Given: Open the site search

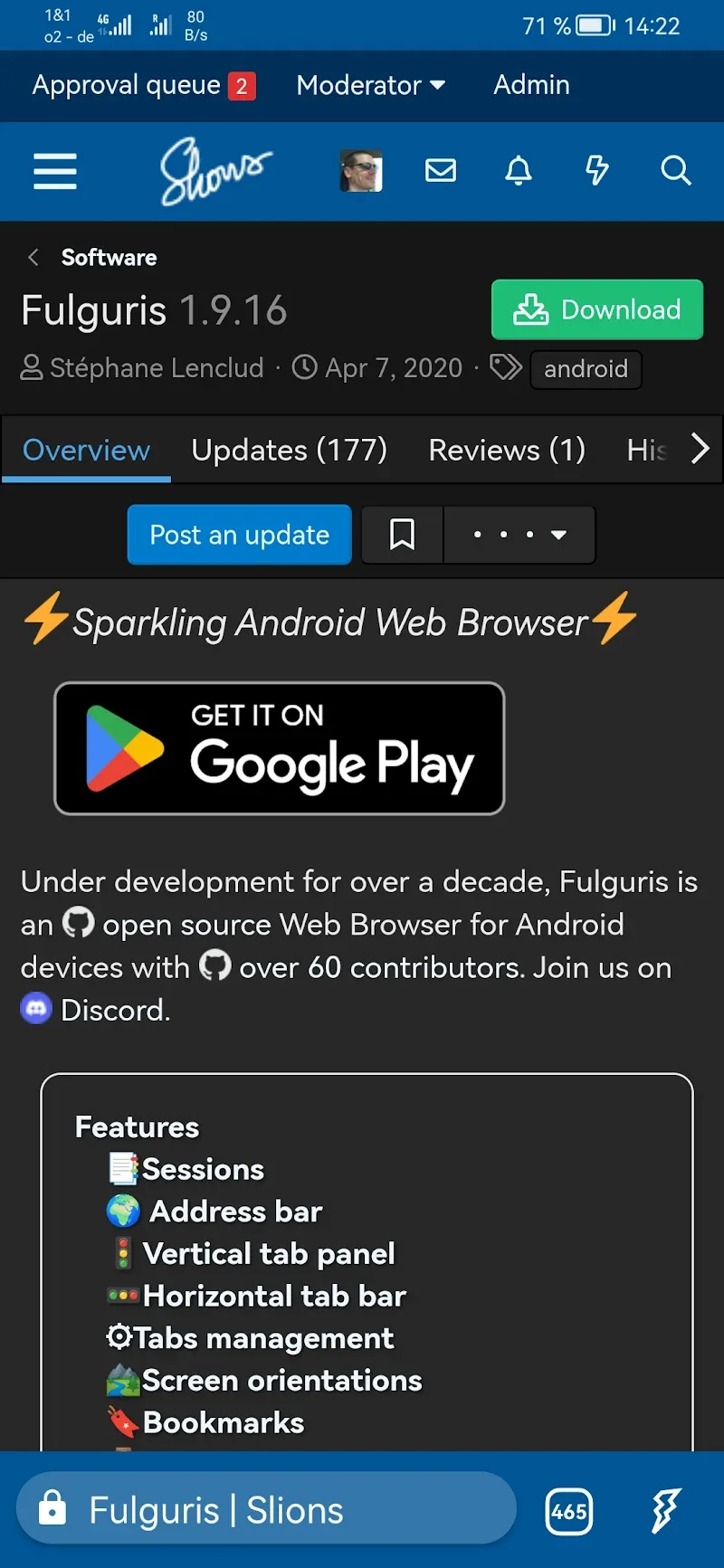Looking at the screenshot, I should click(675, 171).
